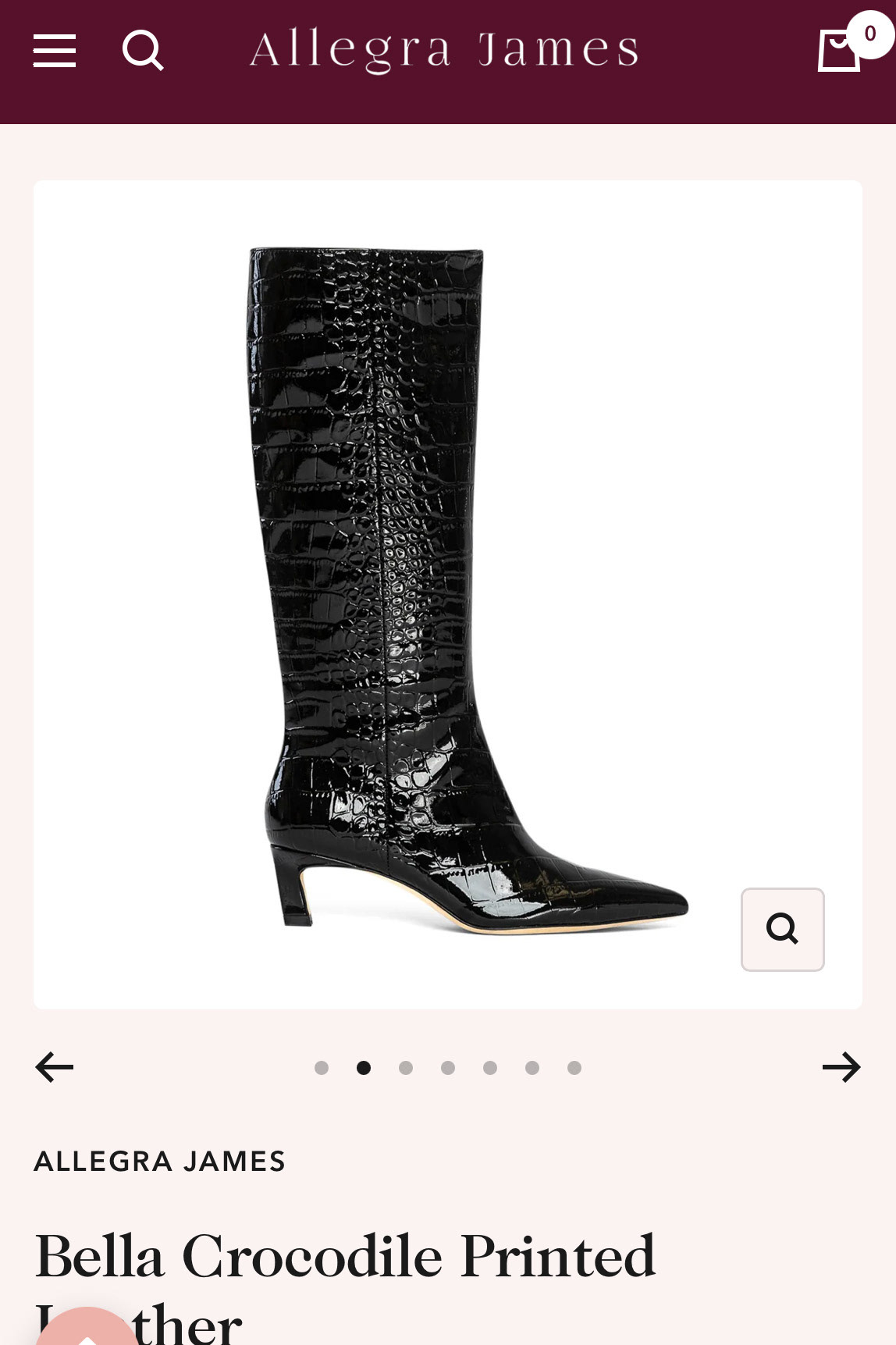Jump to the third image dot
This screenshot has width=896, height=1345.
point(406,1068)
